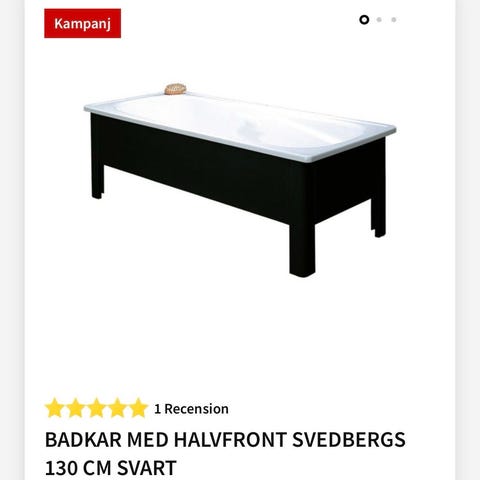Jump to the third image dot
Screen dimensions: 480x480
[394, 20]
